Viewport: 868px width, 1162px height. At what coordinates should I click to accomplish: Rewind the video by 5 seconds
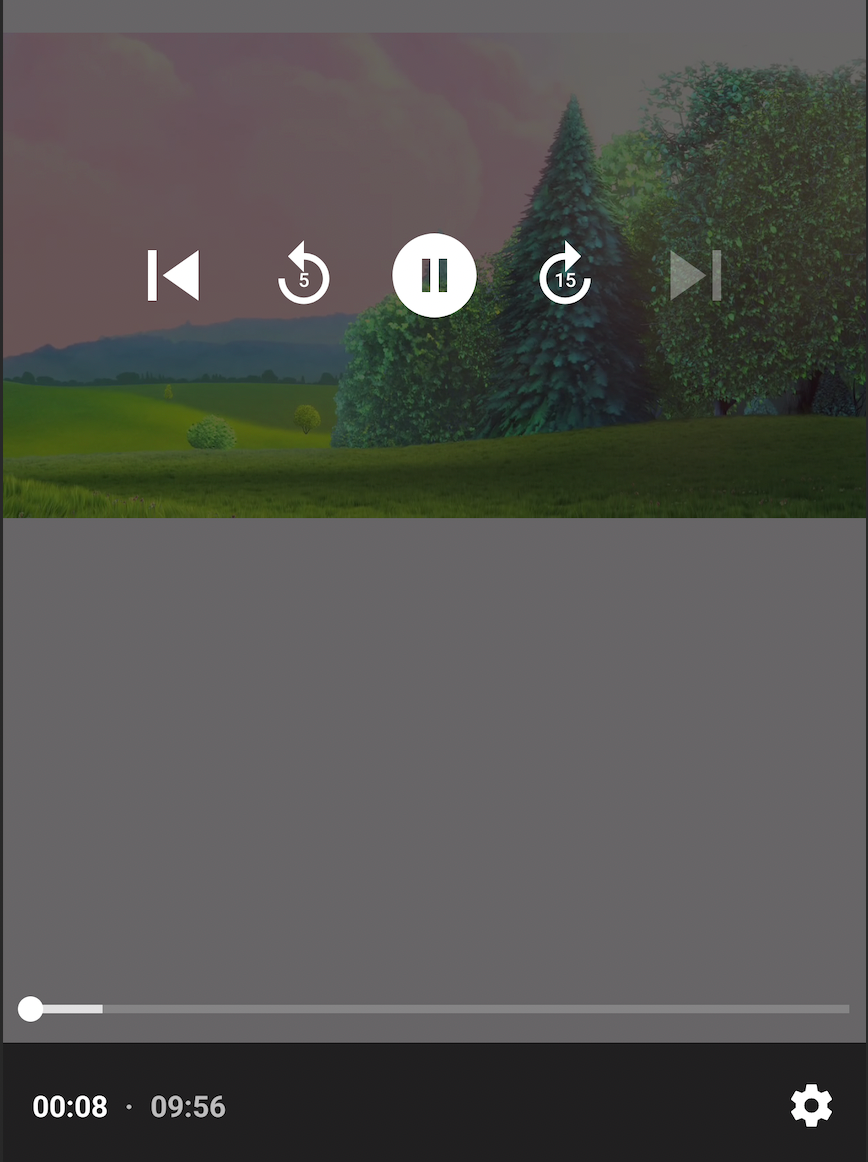coord(303,276)
